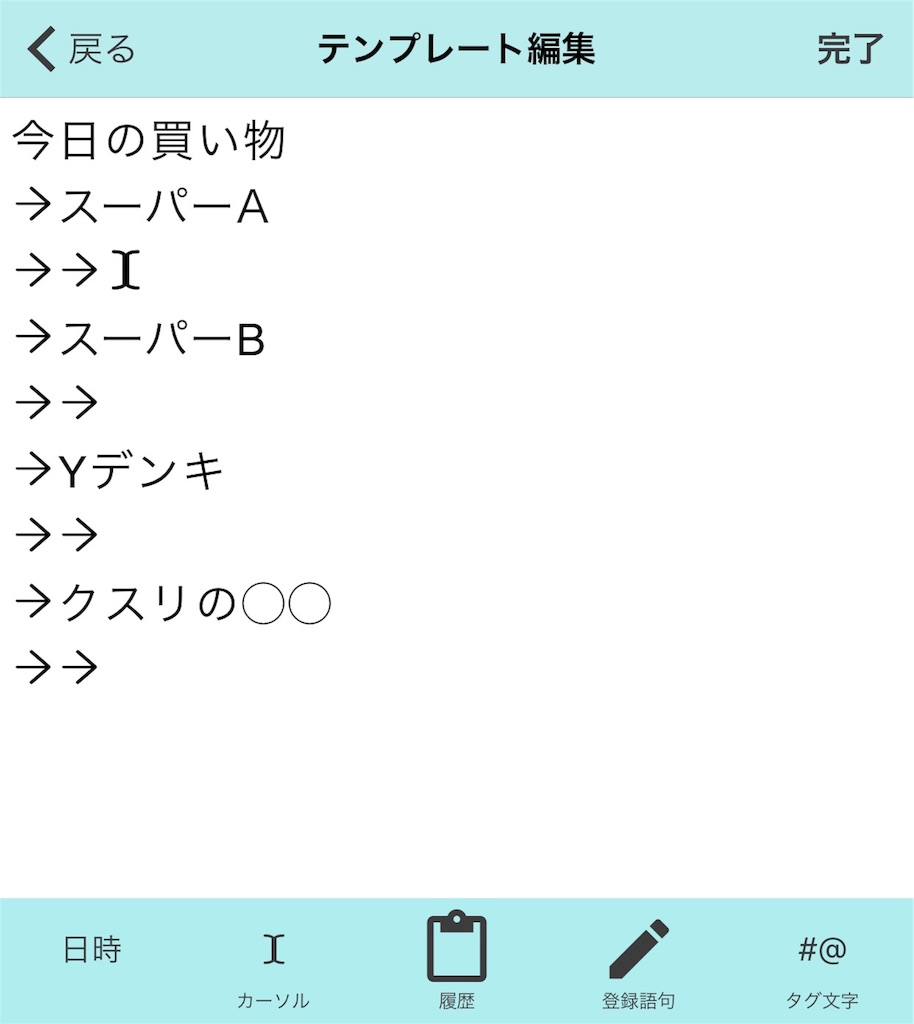The height and width of the screenshot is (1024, 914).
Task: Tap the Yデンキ line in the template
Action: click(125, 470)
